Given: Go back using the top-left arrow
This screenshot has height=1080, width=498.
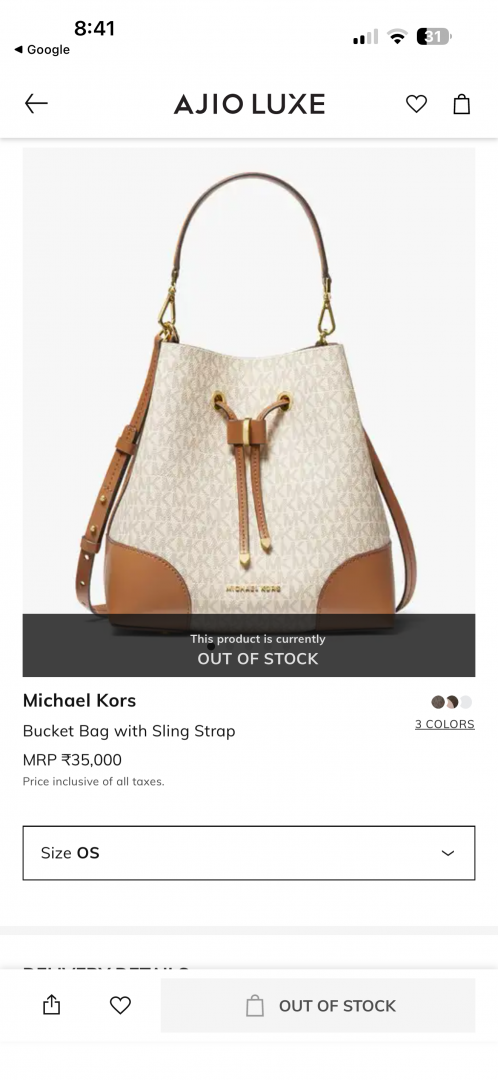Looking at the screenshot, I should (37, 103).
